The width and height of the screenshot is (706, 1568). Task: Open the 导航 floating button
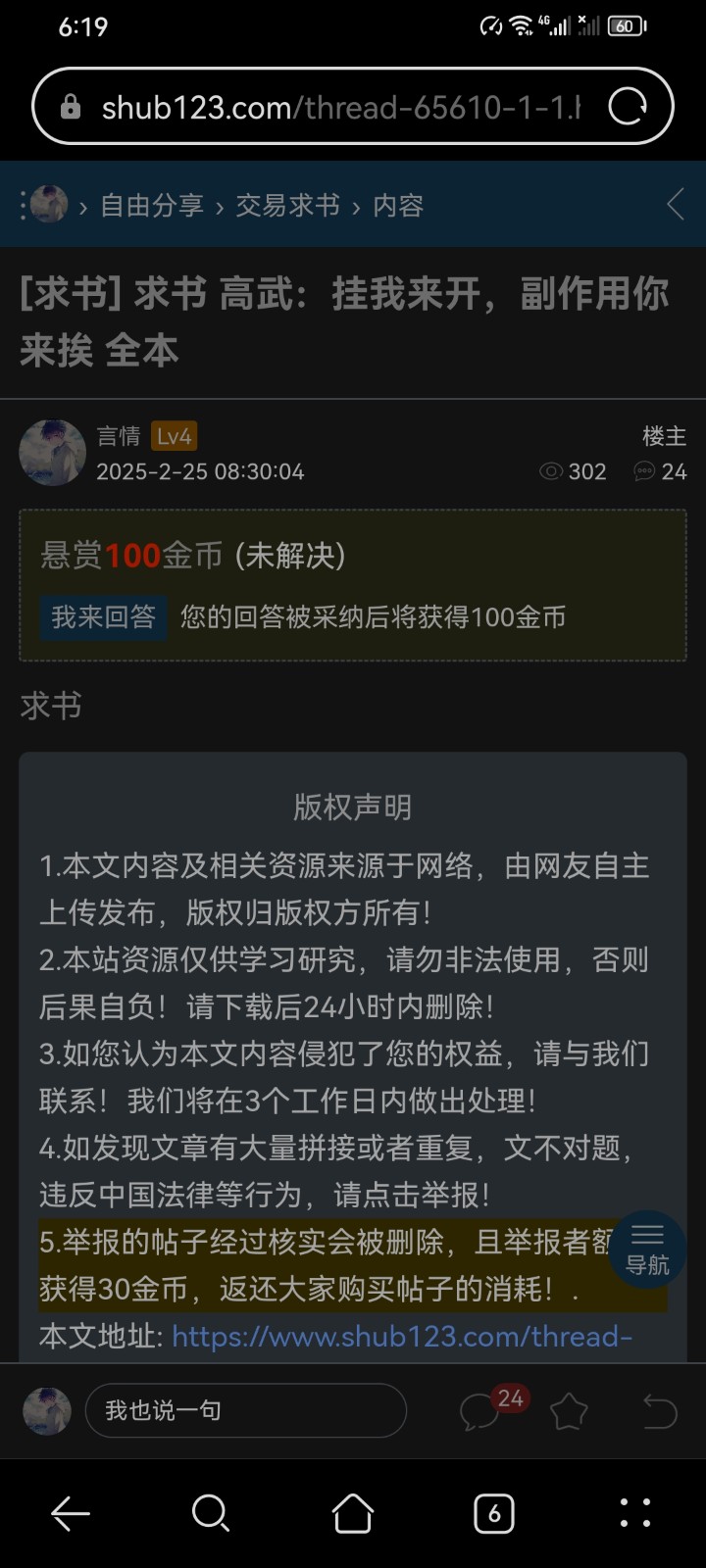coord(647,1249)
